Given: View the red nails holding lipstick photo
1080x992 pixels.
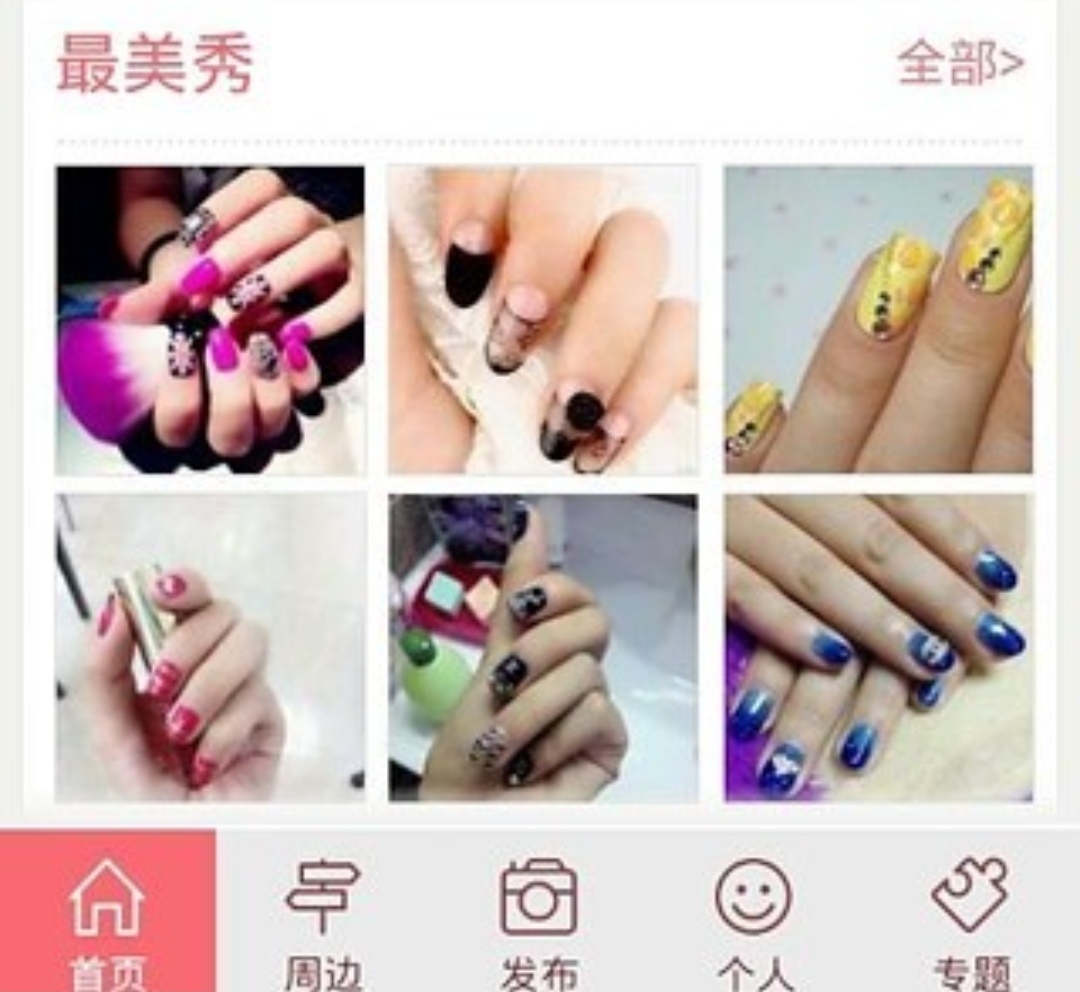Looking at the screenshot, I should [210, 647].
